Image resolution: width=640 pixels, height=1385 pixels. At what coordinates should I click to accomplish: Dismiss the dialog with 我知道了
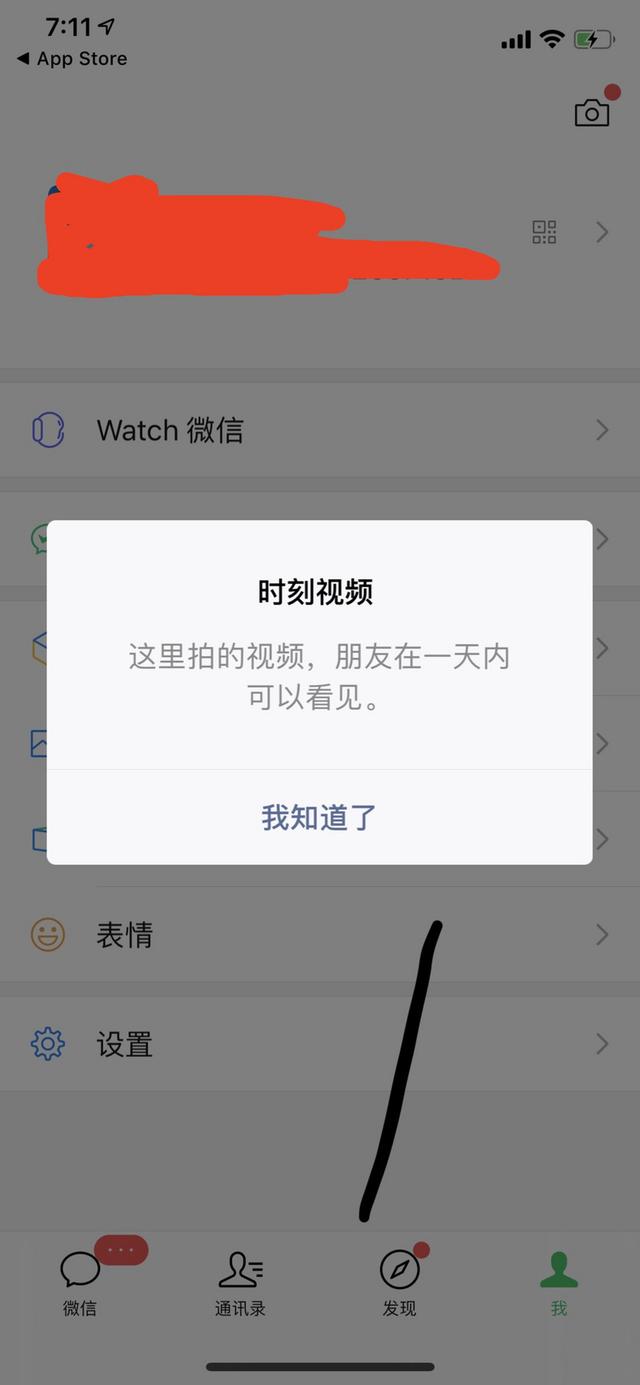319,817
